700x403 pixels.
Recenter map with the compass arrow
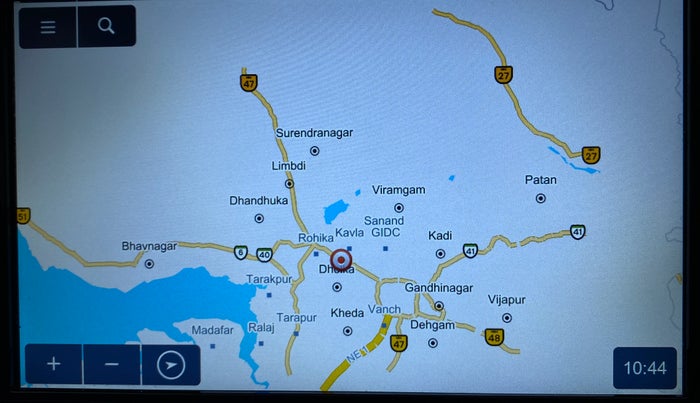point(171,366)
